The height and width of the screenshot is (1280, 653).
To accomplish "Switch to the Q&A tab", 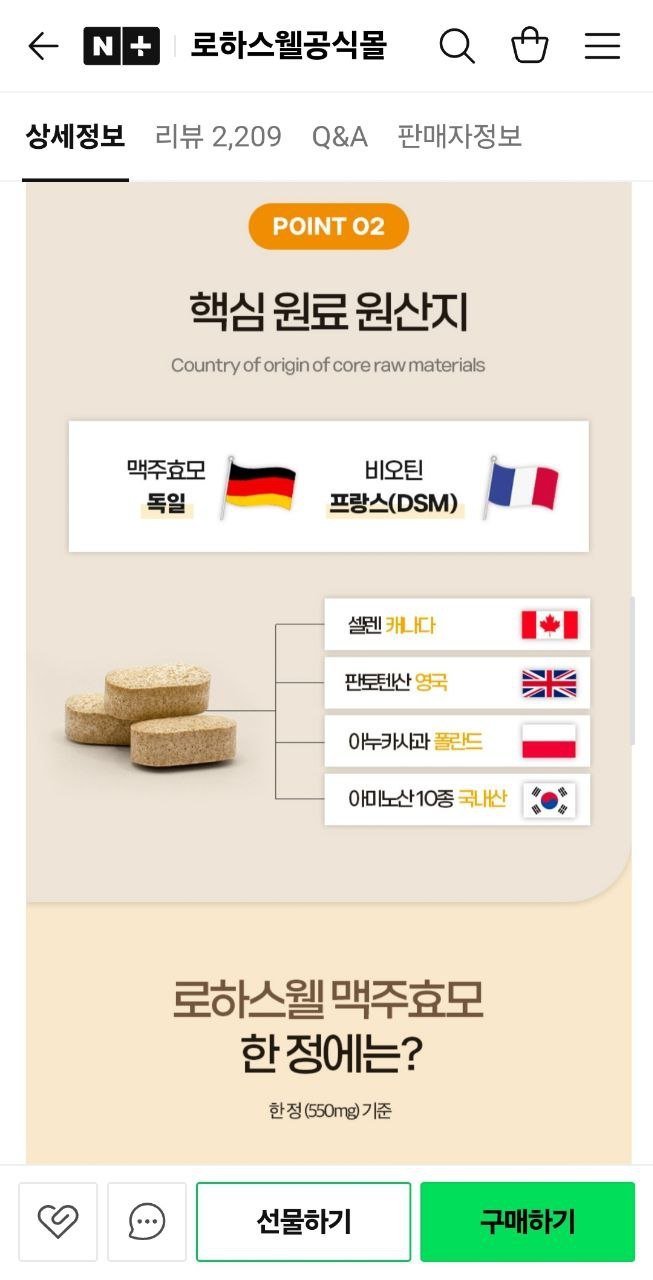I will click(x=339, y=137).
